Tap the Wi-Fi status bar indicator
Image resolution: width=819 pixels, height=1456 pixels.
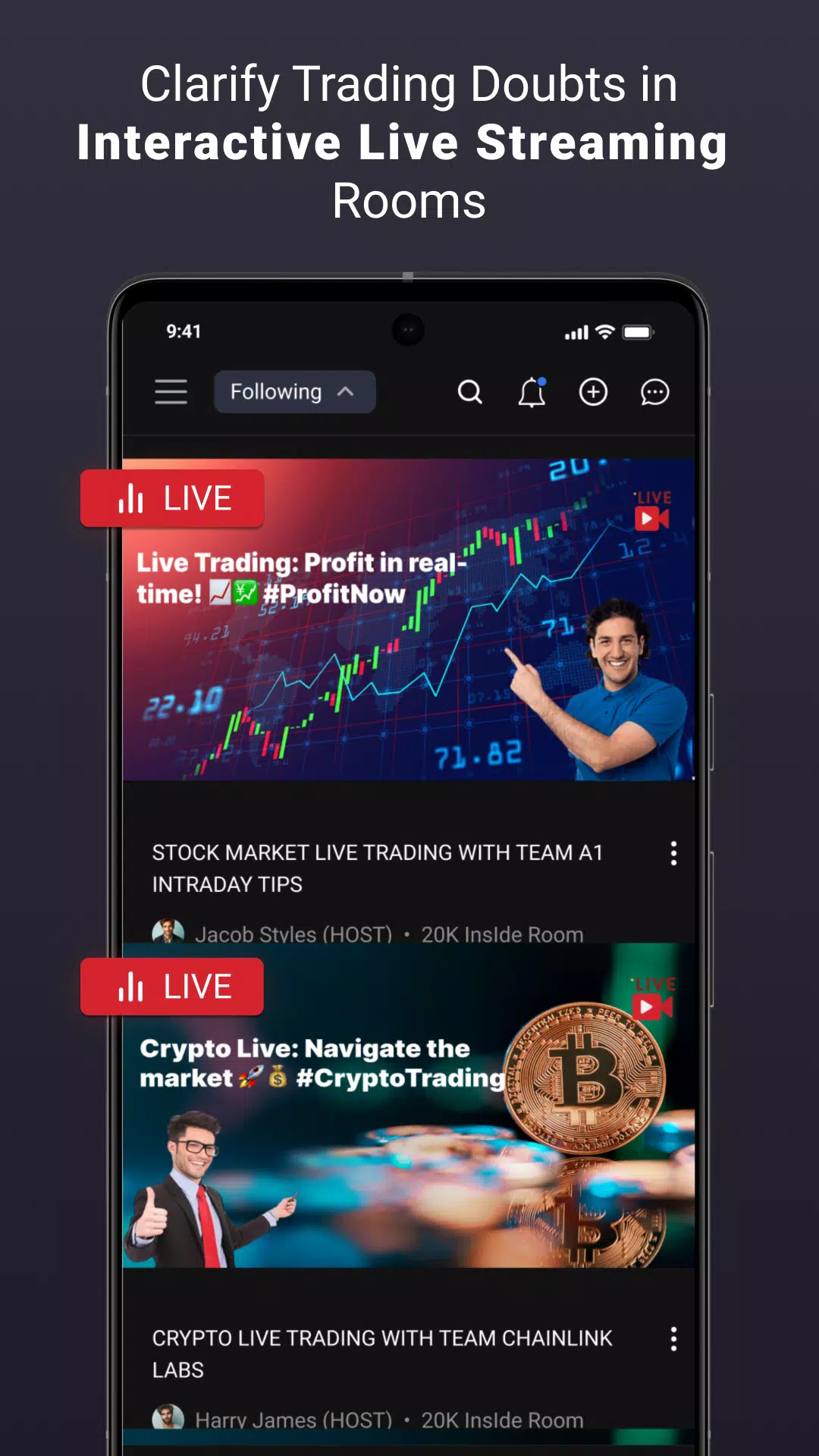point(604,331)
